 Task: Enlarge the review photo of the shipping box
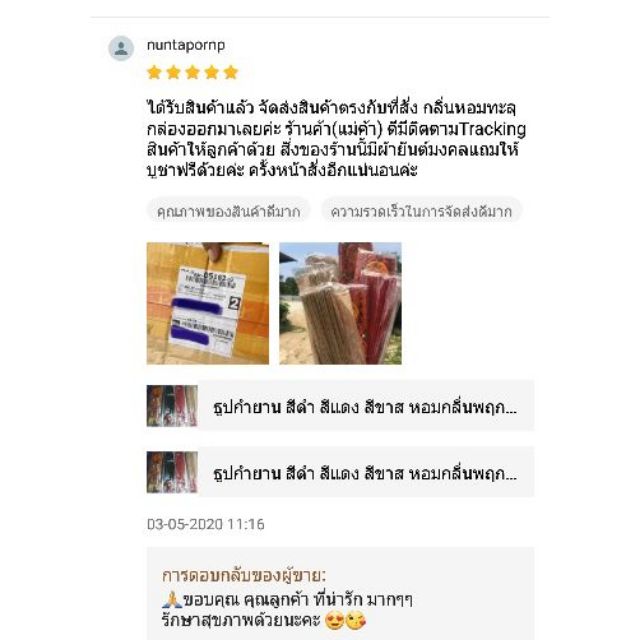coord(208,303)
